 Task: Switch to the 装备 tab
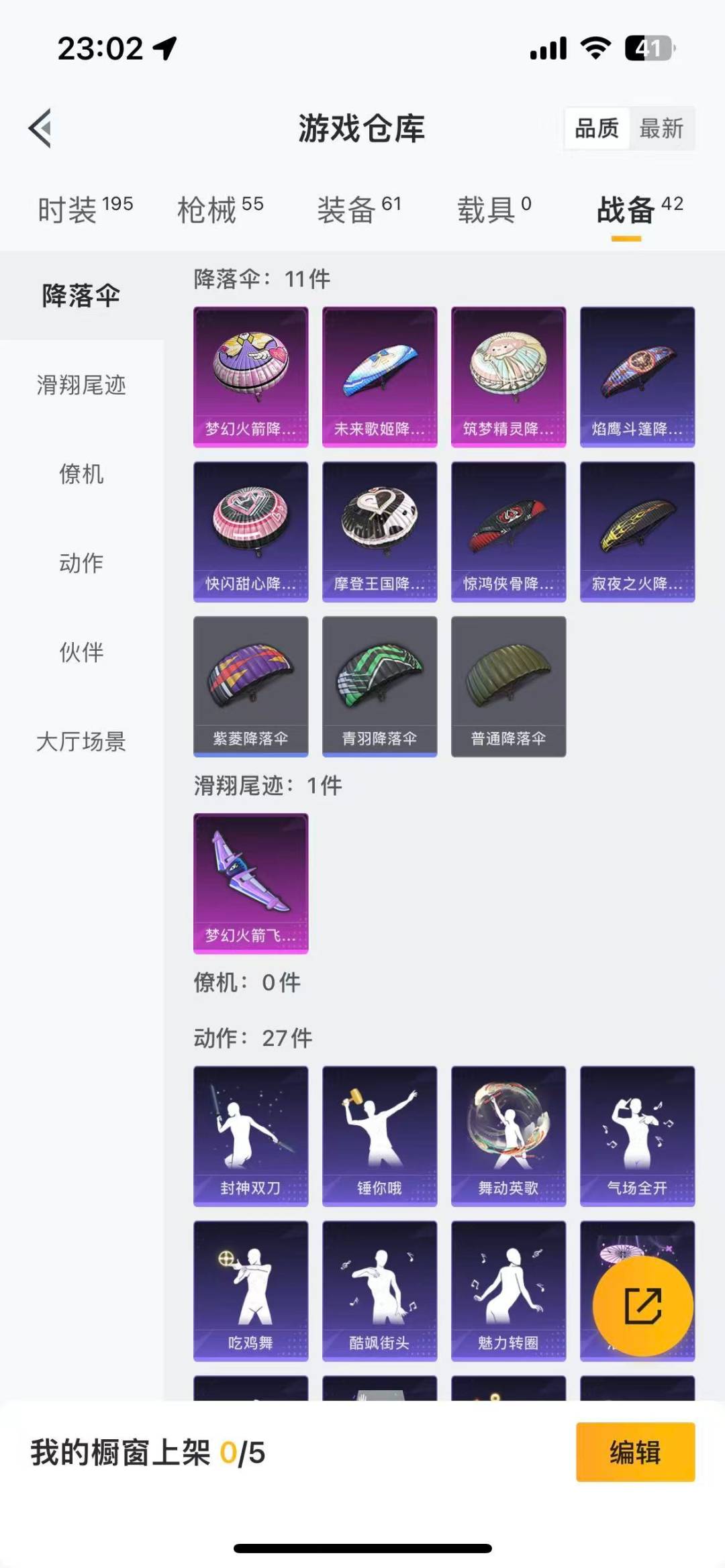[358, 210]
